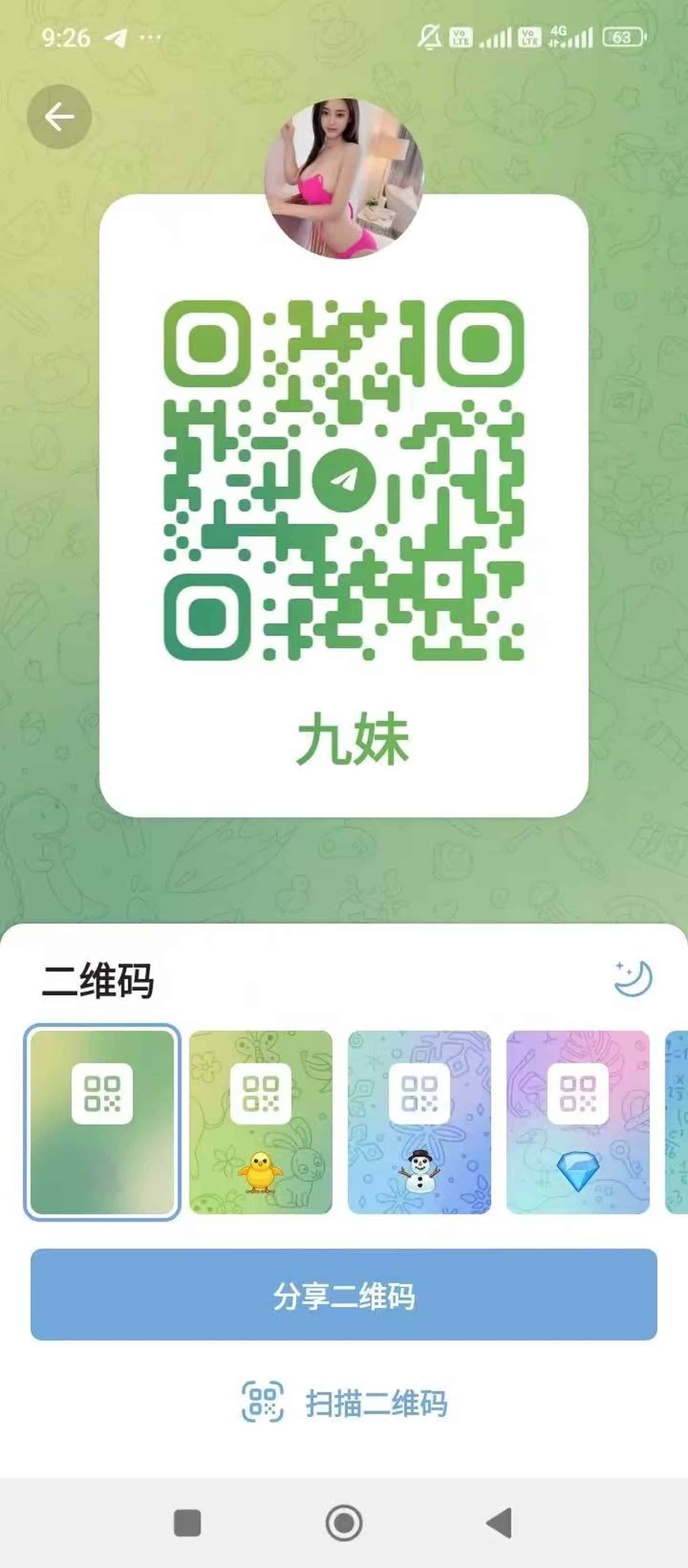Choose the chick emoji QR theme
Viewport: 688px width, 1568px height.
pos(261,1122)
